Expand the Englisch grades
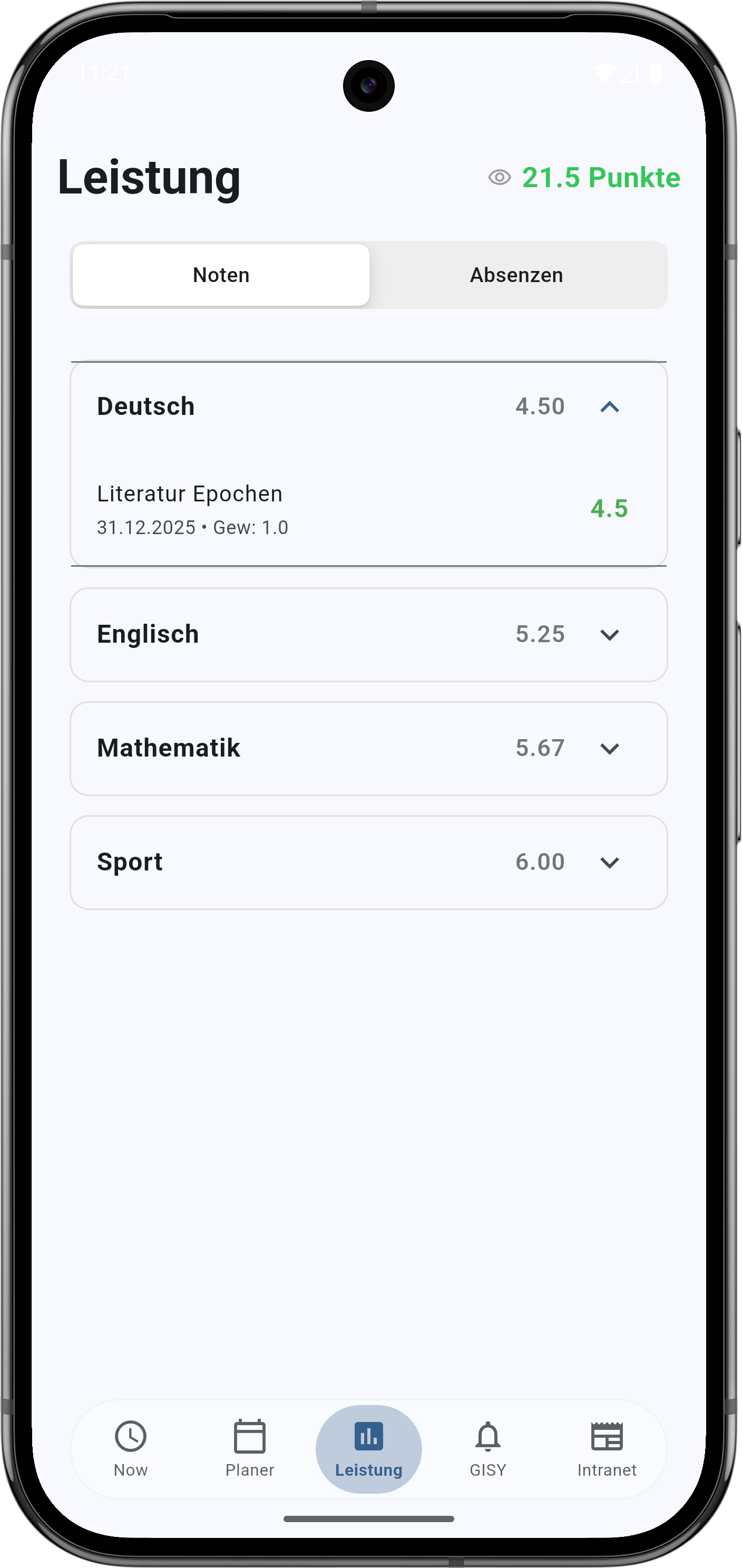The height and width of the screenshot is (1568, 742). [x=609, y=634]
